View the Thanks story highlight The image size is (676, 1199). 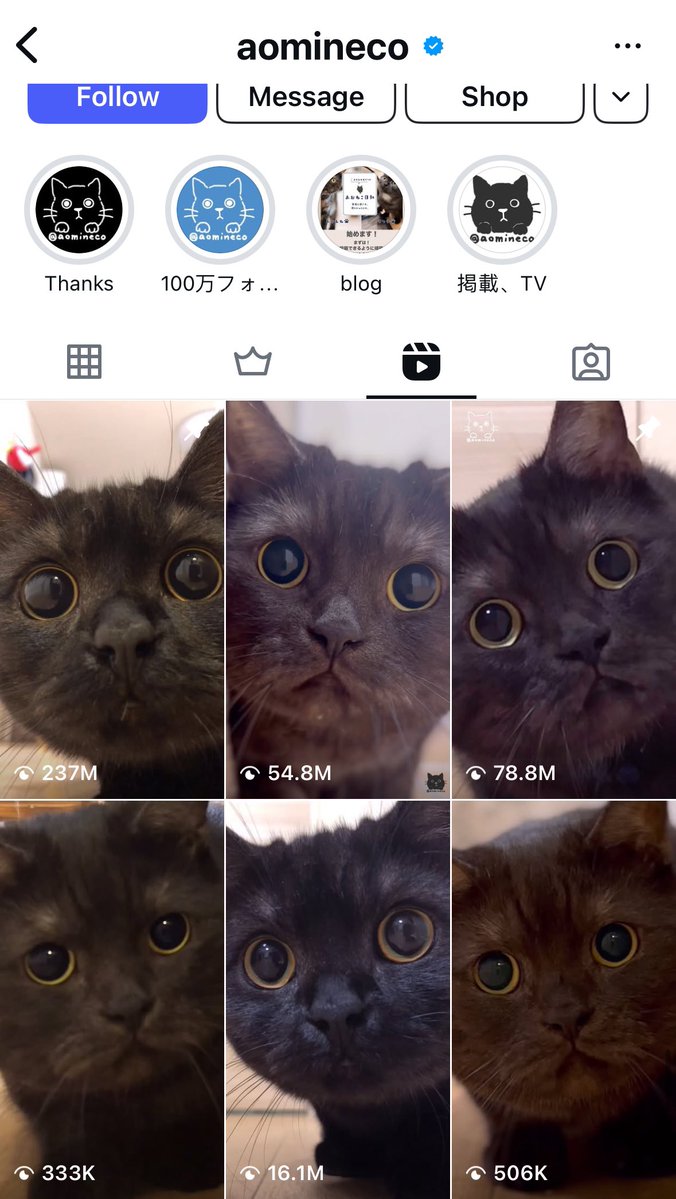pyautogui.click(x=79, y=210)
